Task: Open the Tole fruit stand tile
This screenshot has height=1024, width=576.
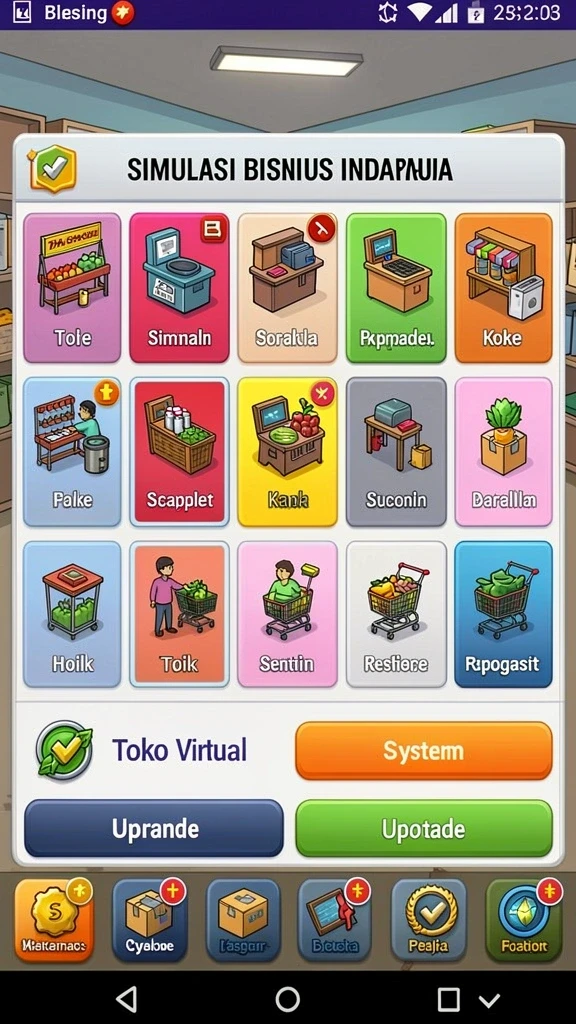Action: pos(72,288)
